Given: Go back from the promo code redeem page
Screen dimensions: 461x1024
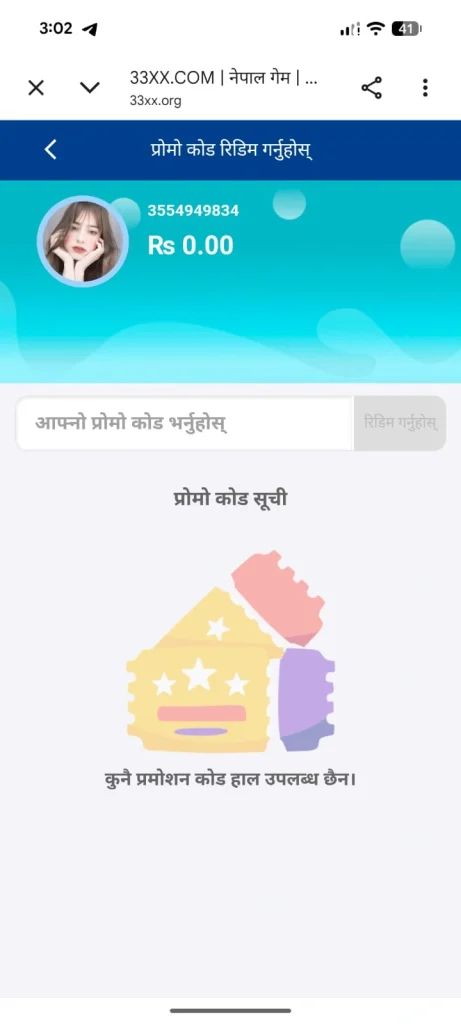Looking at the screenshot, I should [51, 150].
